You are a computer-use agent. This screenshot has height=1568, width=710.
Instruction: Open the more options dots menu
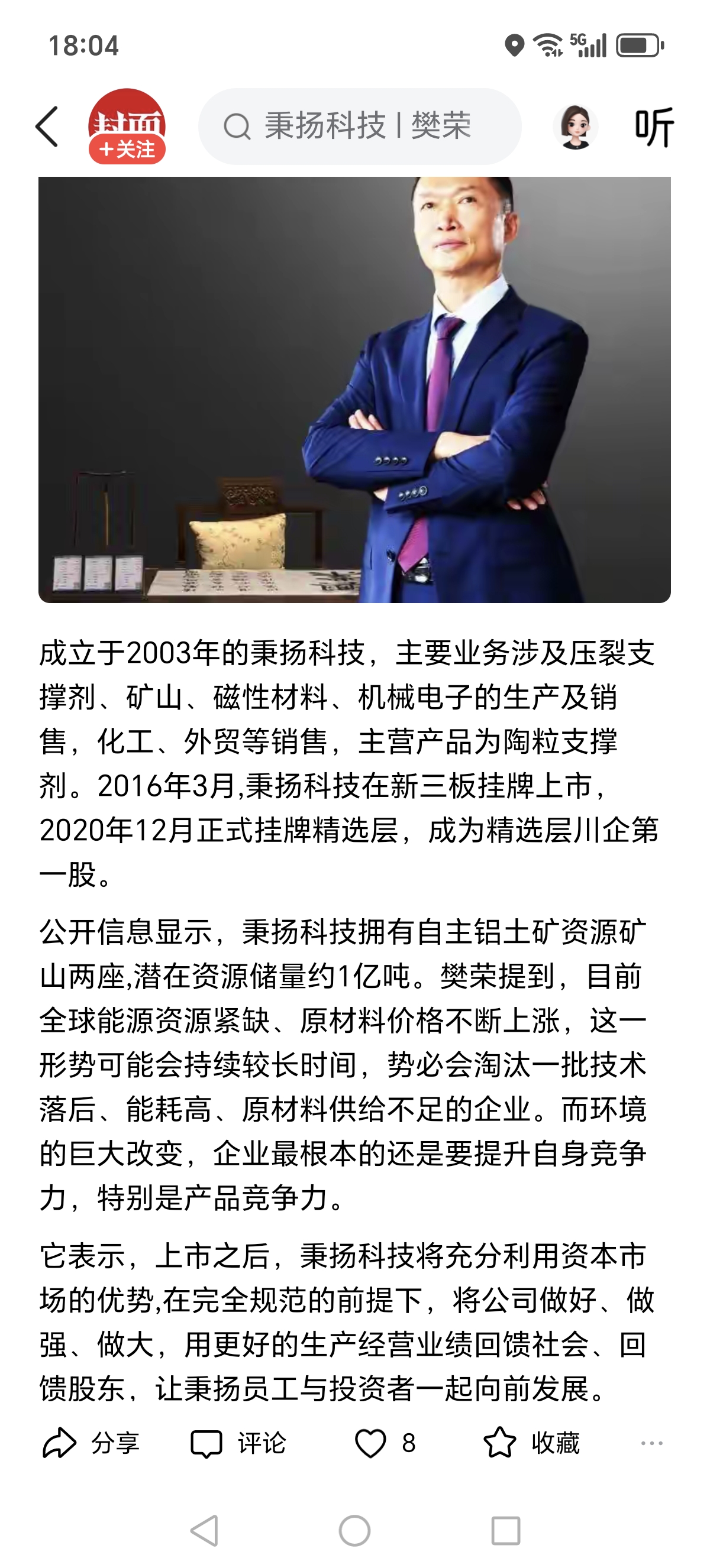pos(651,1443)
